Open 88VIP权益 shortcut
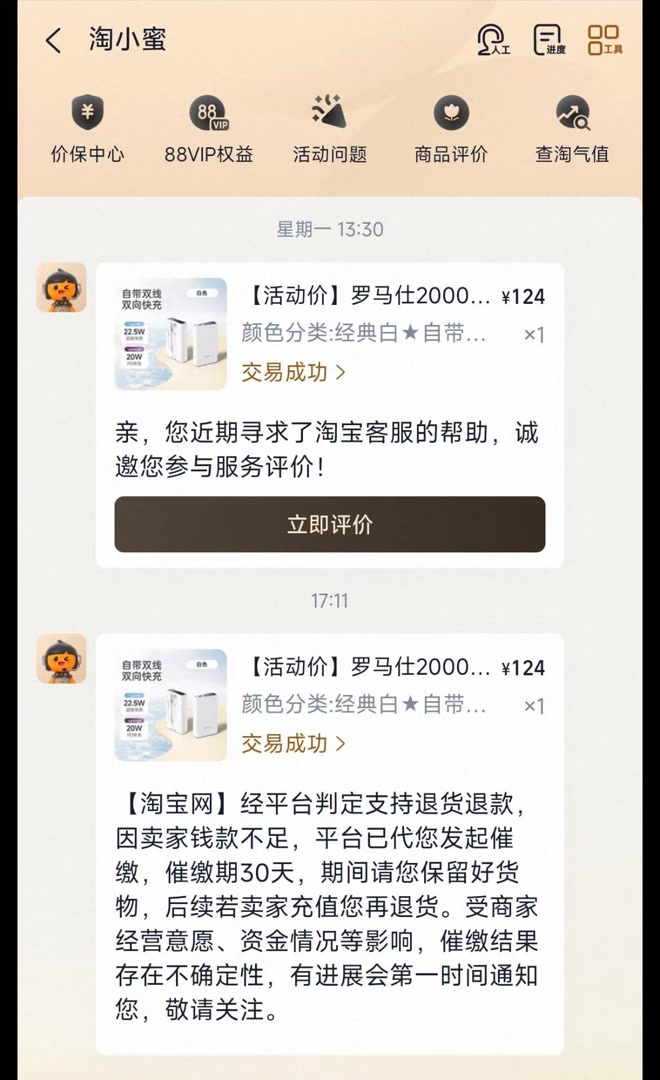Screen dimensions: 660x1080 (209, 130)
